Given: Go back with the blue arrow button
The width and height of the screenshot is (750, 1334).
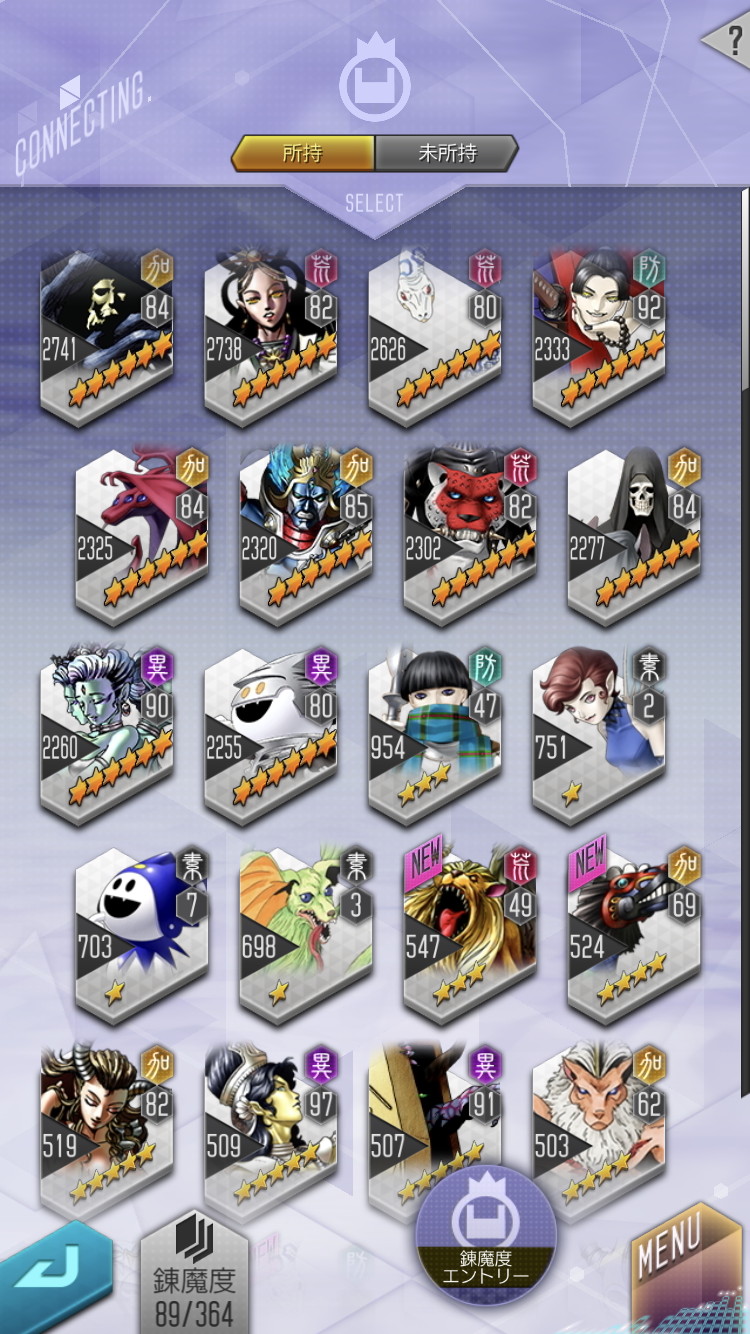Looking at the screenshot, I should (55, 1281).
